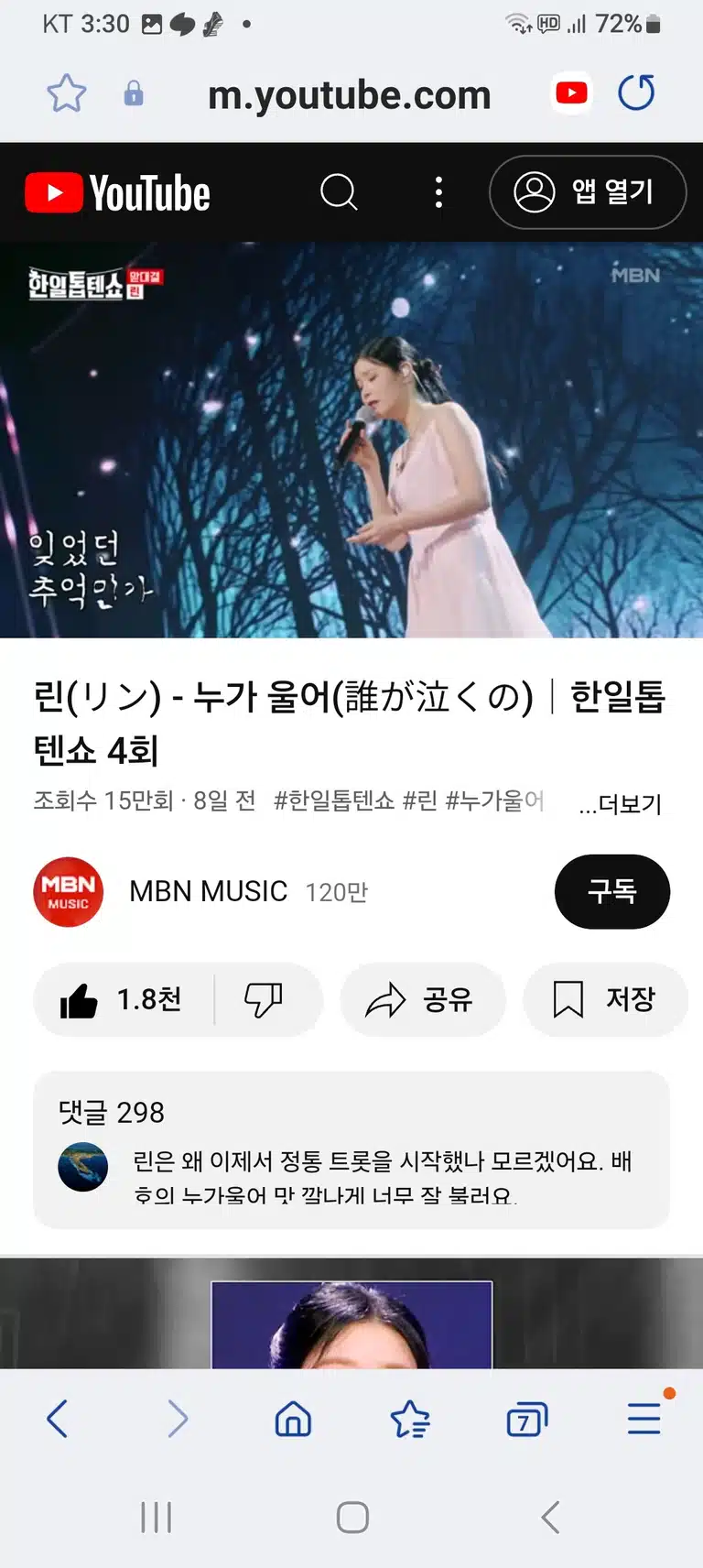Play the video in the player

351,440
